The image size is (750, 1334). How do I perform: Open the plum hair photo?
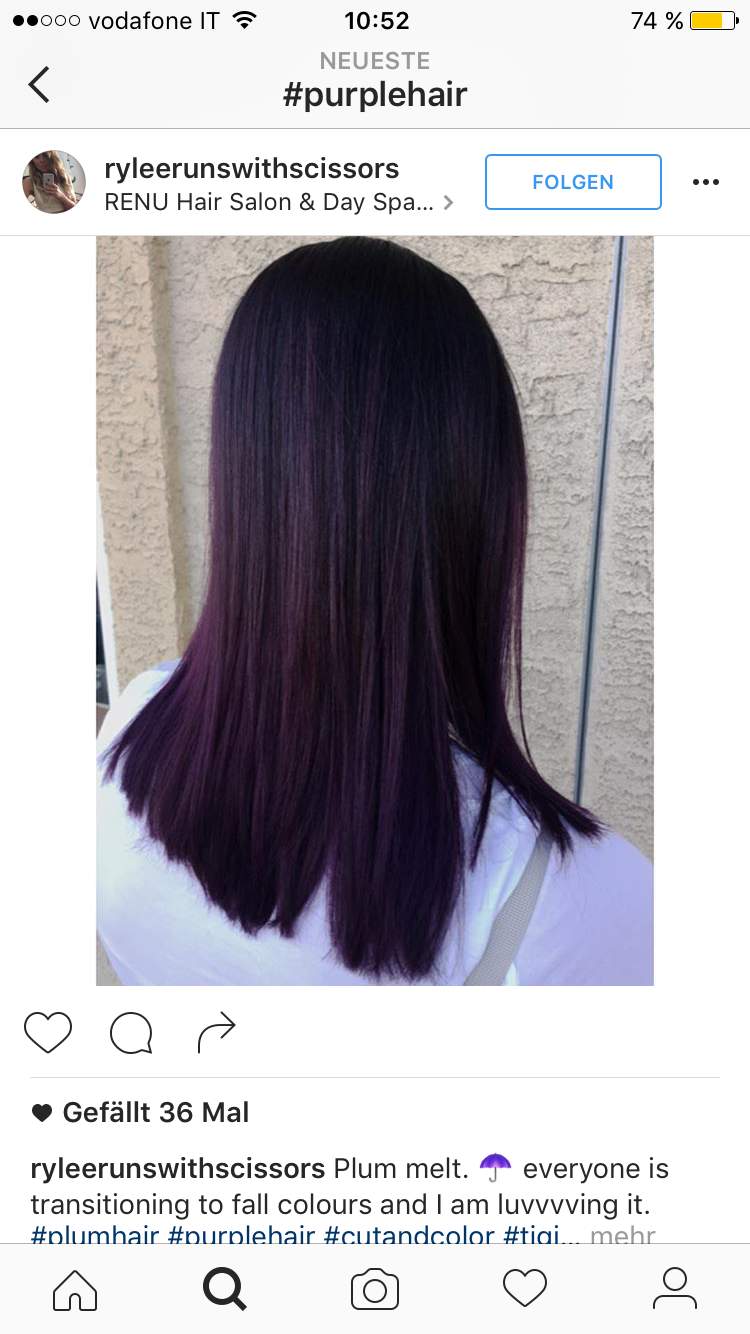tap(375, 611)
